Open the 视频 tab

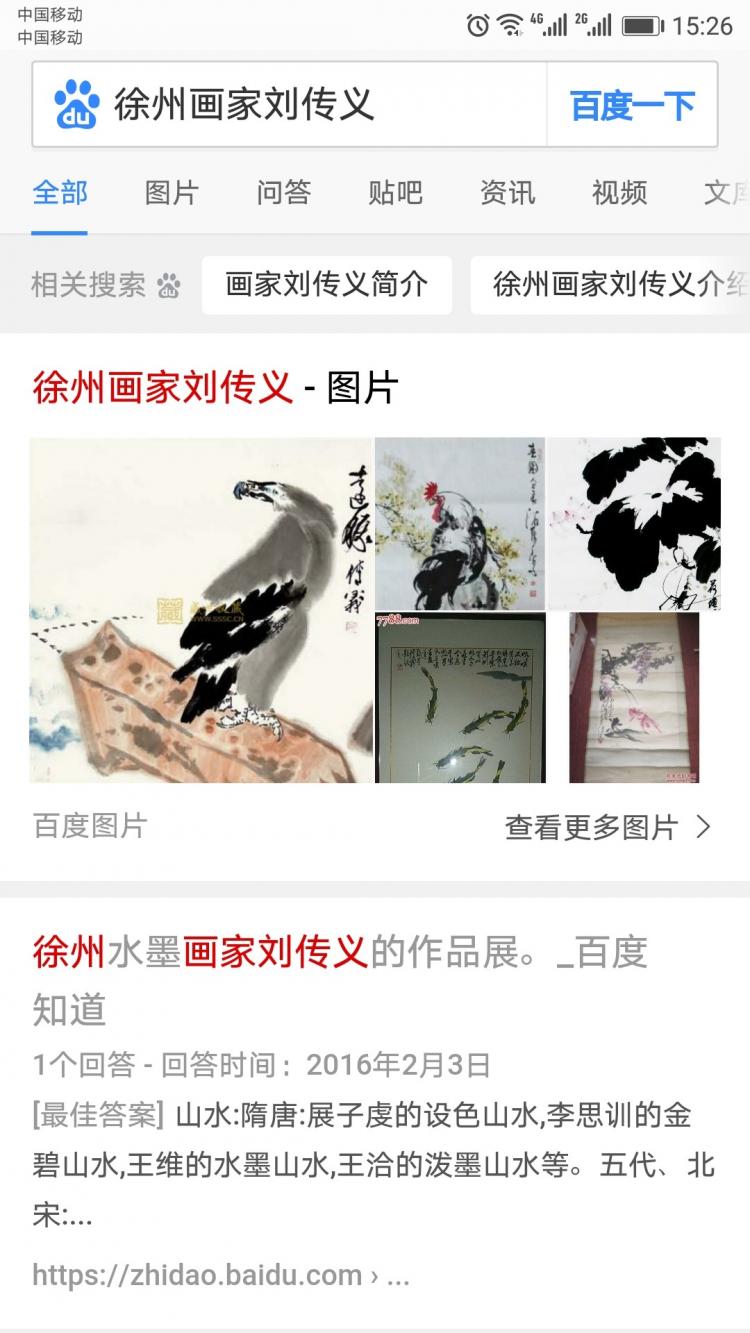[620, 192]
